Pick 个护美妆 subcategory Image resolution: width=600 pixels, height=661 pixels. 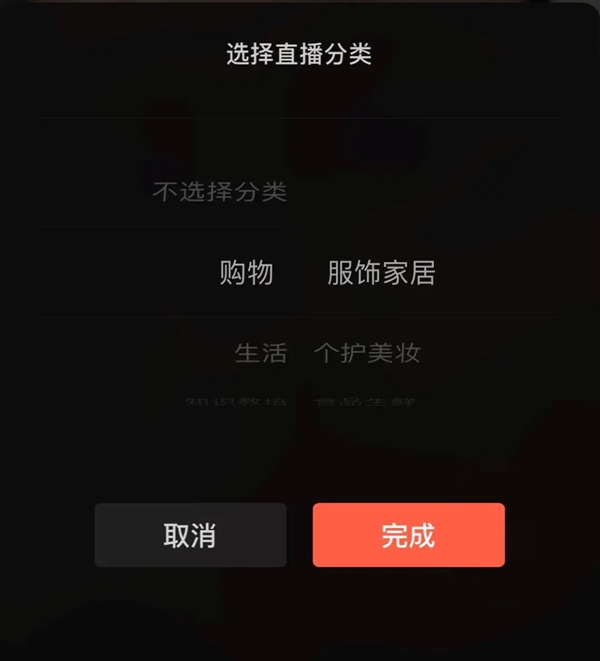pyautogui.click(x=367, y=353)
